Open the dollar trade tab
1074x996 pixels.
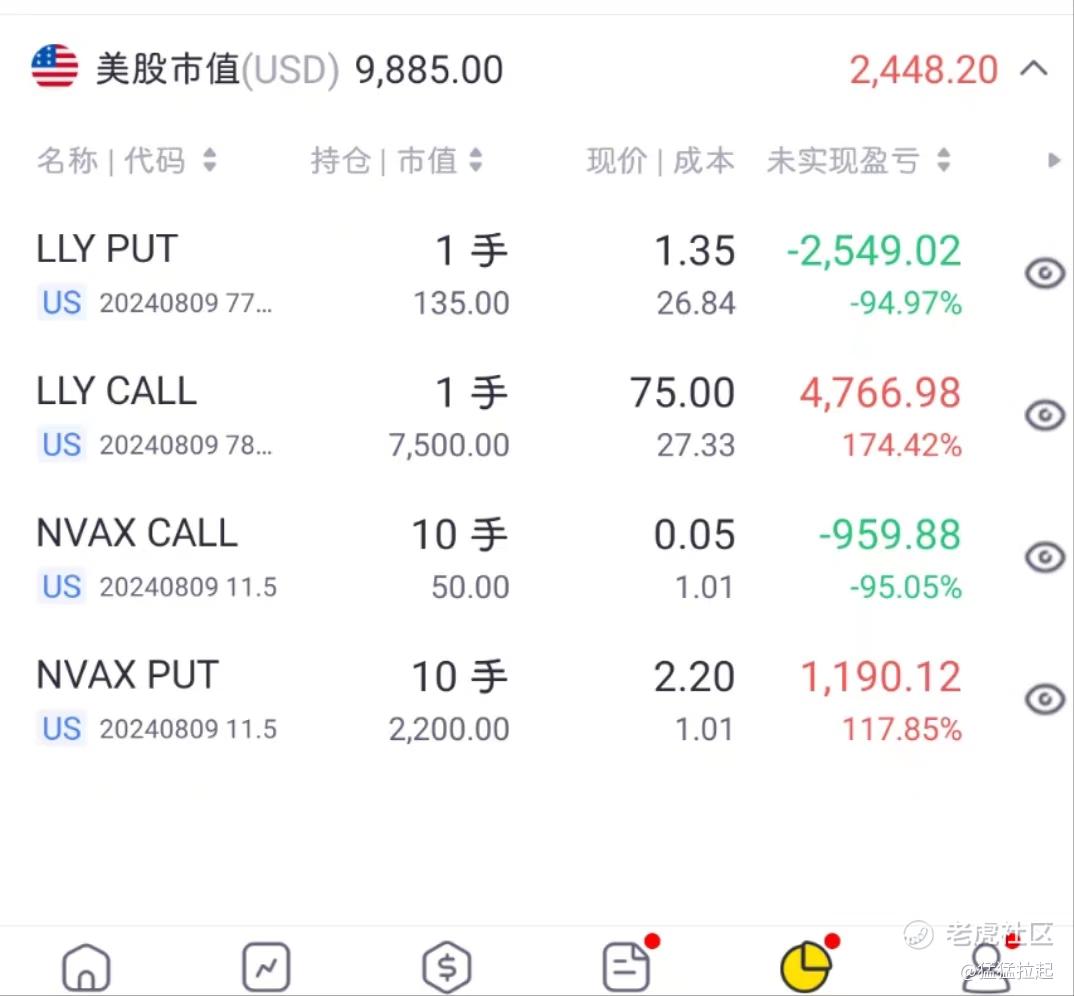(447, 967)
